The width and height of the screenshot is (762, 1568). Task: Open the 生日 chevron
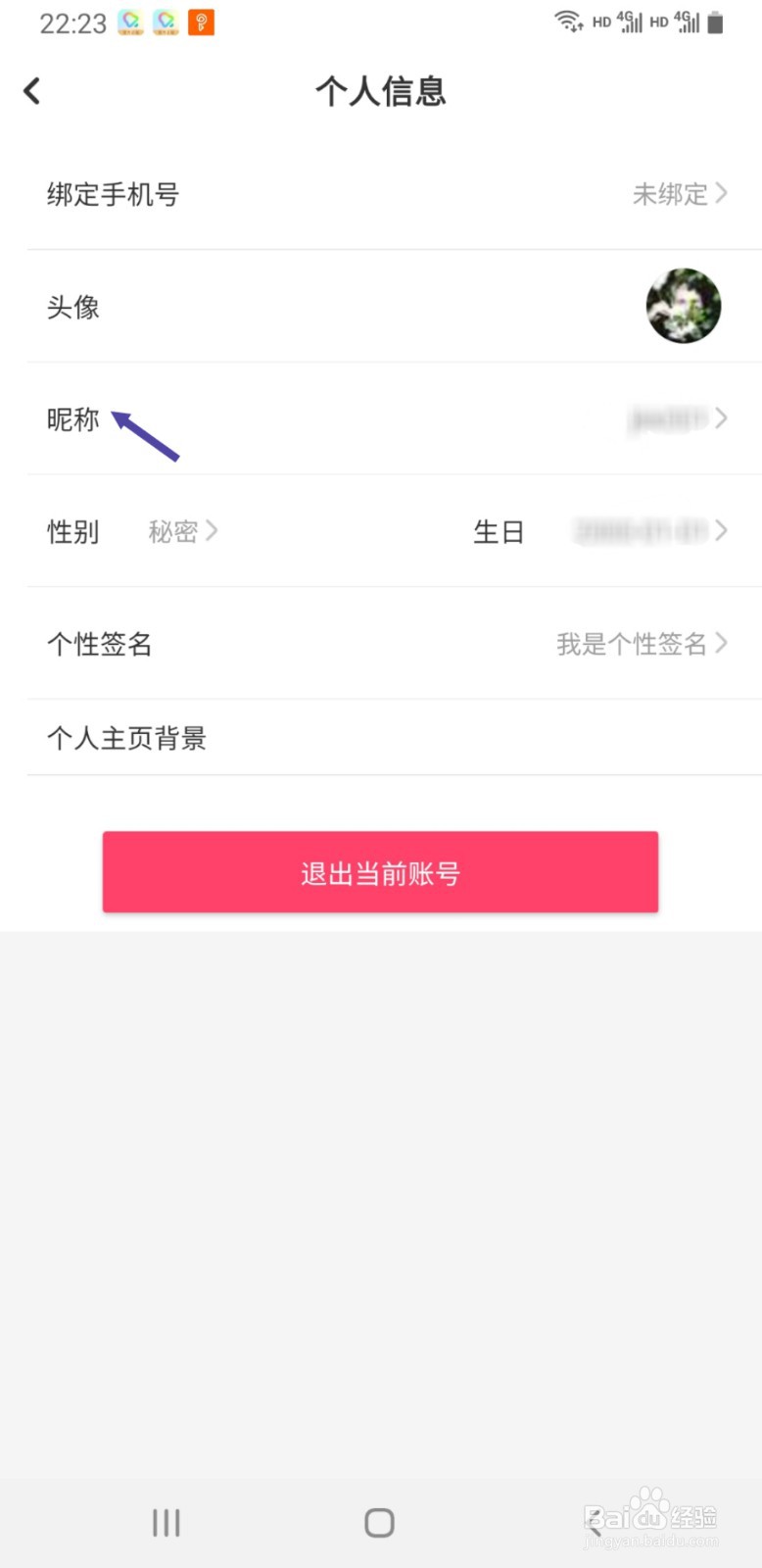coord(723,531)
